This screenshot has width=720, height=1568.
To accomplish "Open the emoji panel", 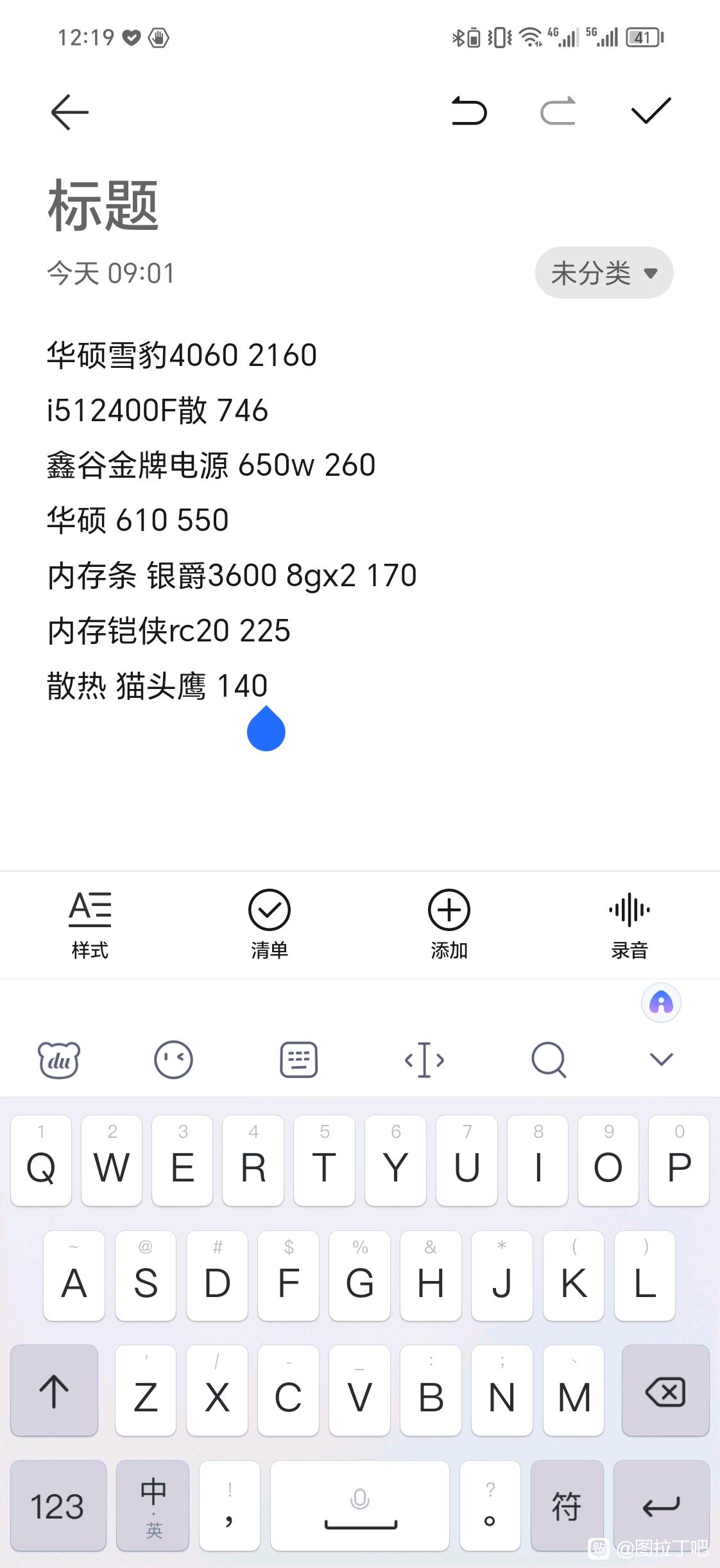I will (173, 1059).
